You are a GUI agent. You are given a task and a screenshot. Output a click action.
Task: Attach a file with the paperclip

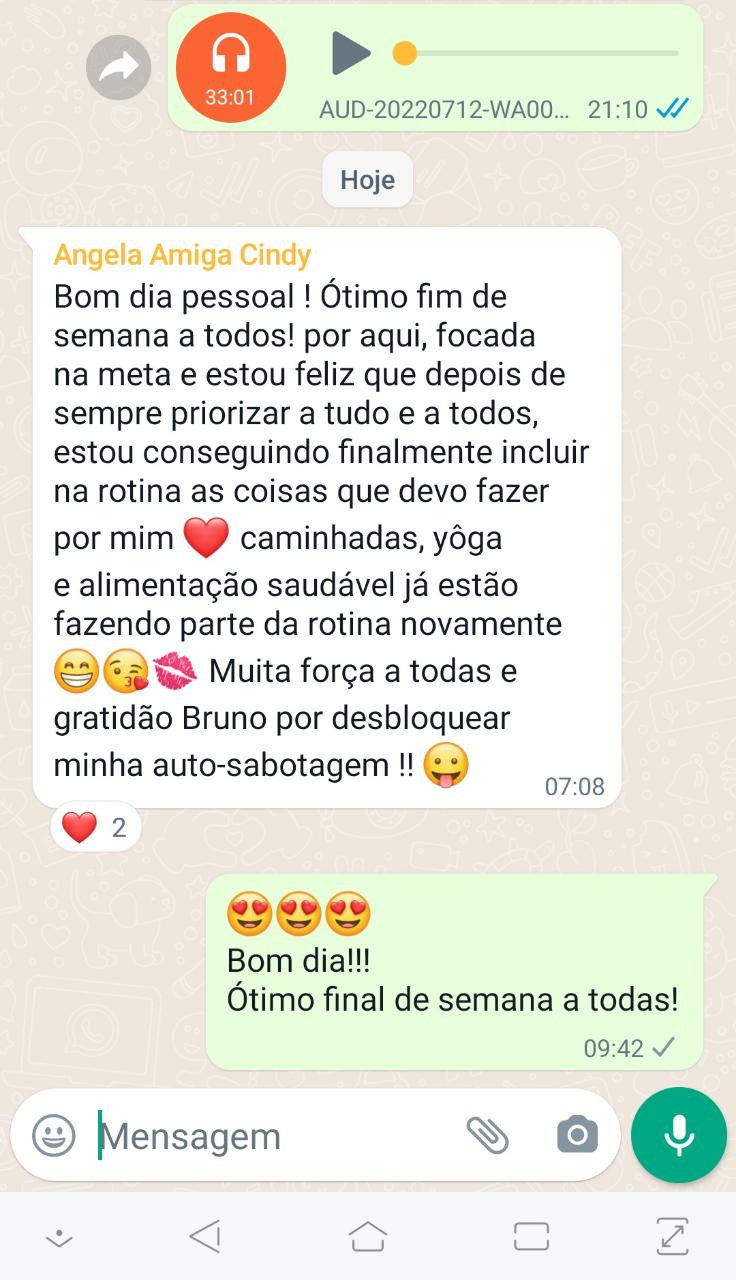coord(488,1135)
